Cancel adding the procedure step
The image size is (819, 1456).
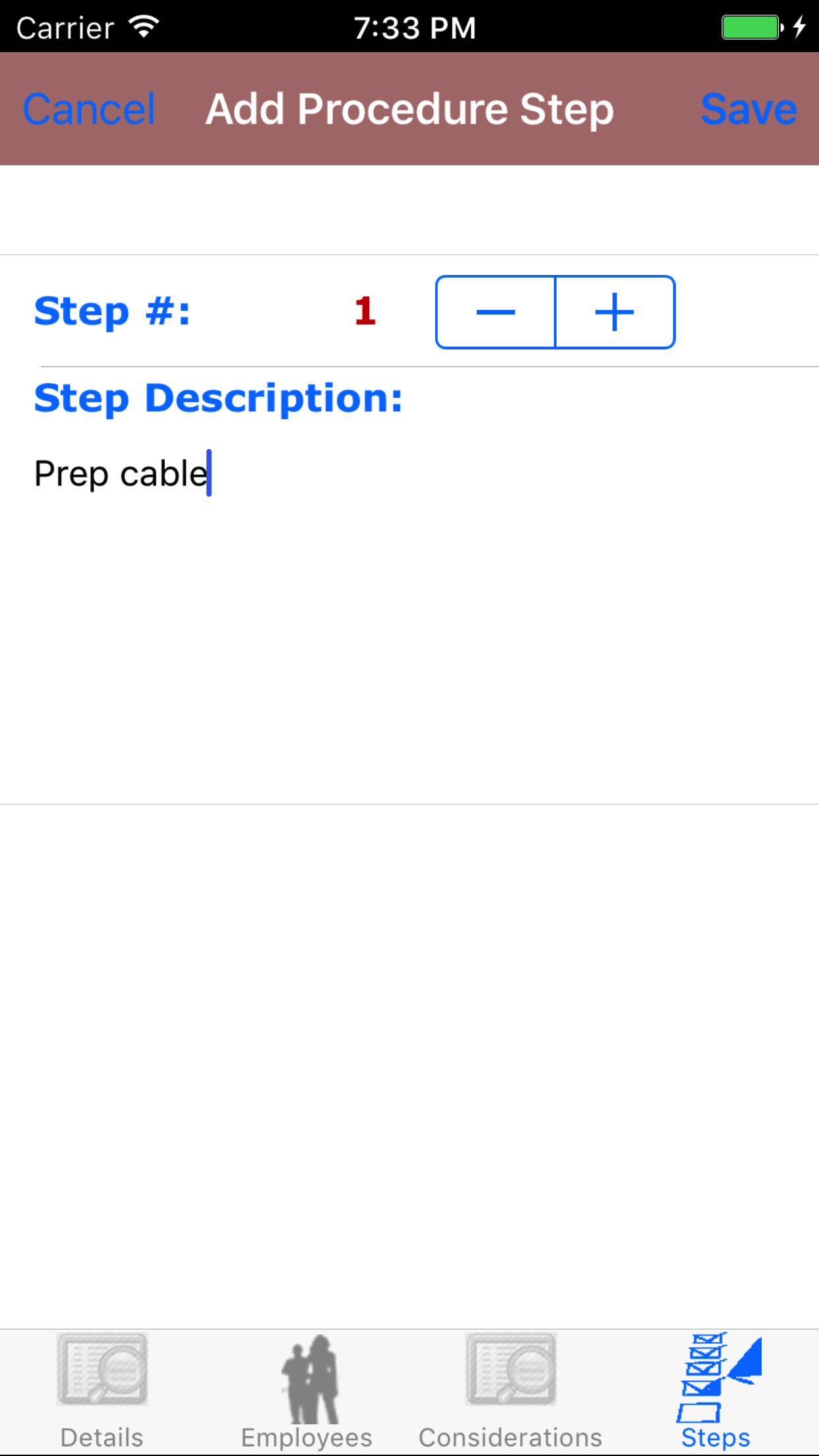[89, 109]
